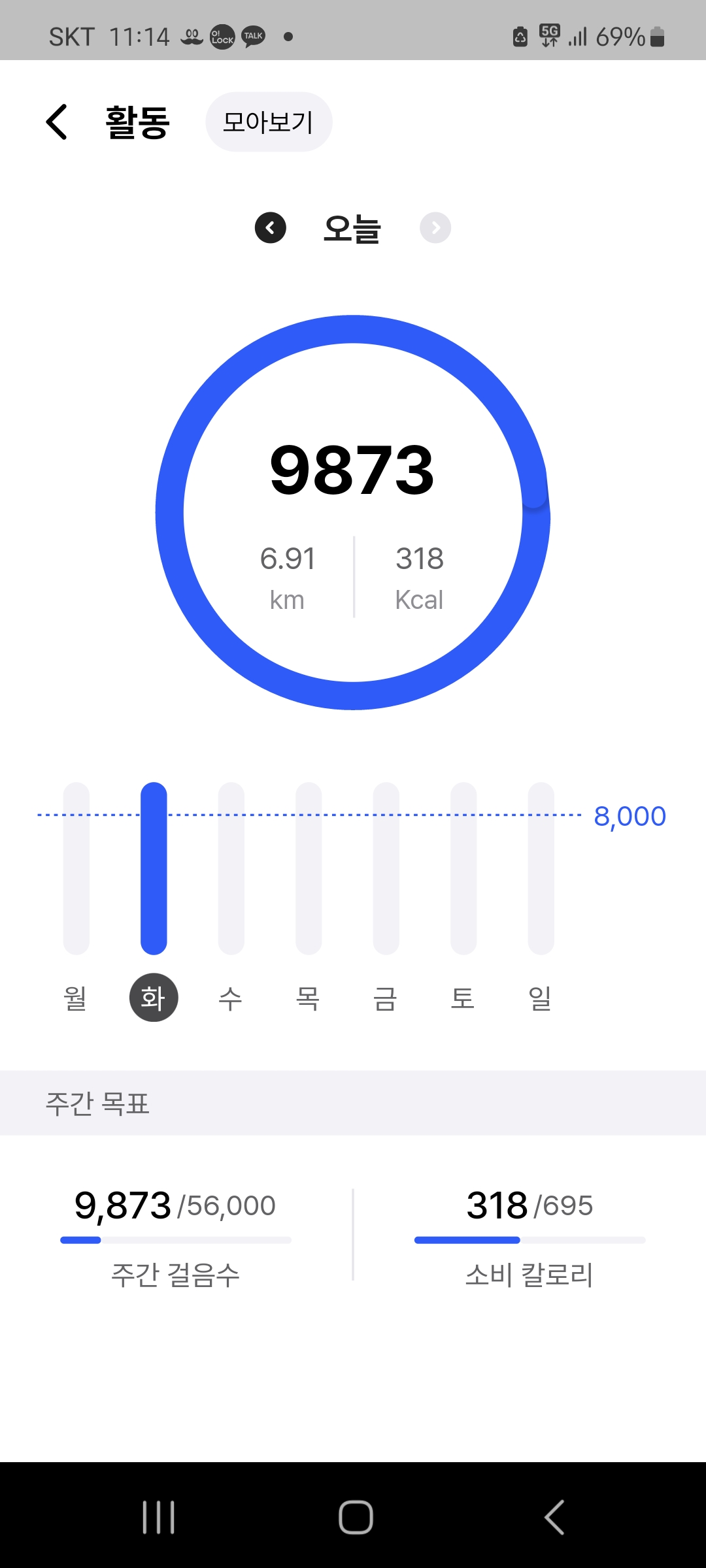The width and height of the screenshot is (706, 1568).
Task: Open the system recent apps view
Action: [x=159, y=1516]
